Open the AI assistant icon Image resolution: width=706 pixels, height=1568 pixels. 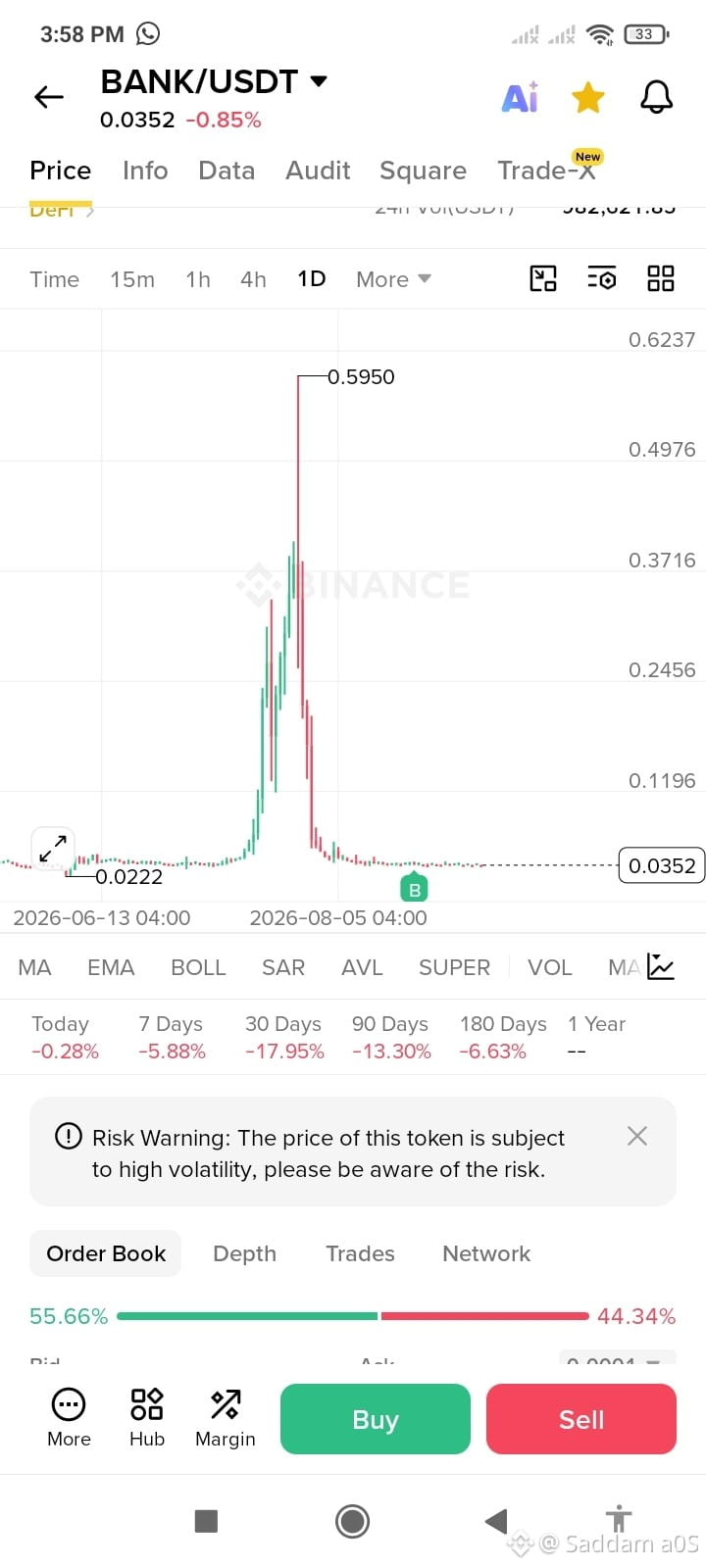point(521,97)
